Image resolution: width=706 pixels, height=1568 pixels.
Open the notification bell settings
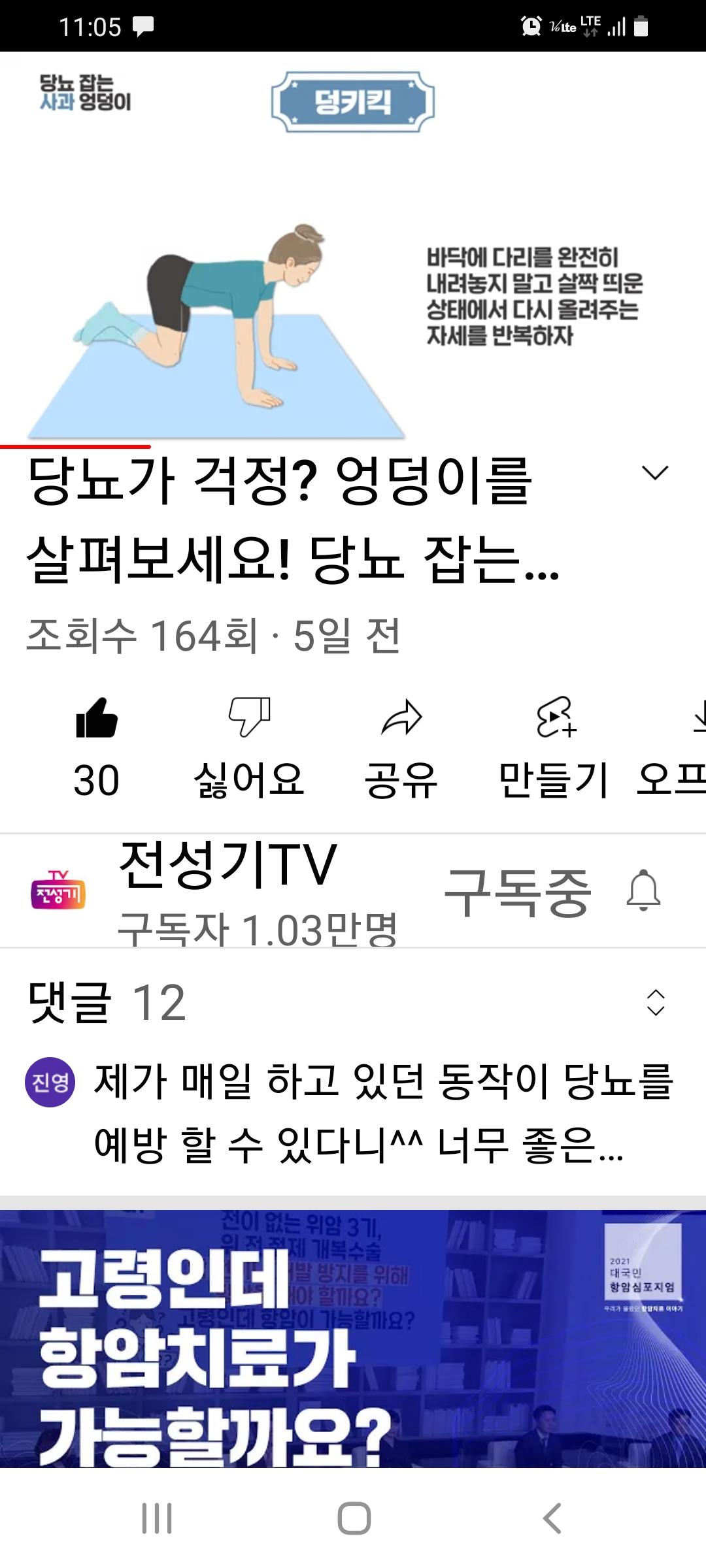643,891
